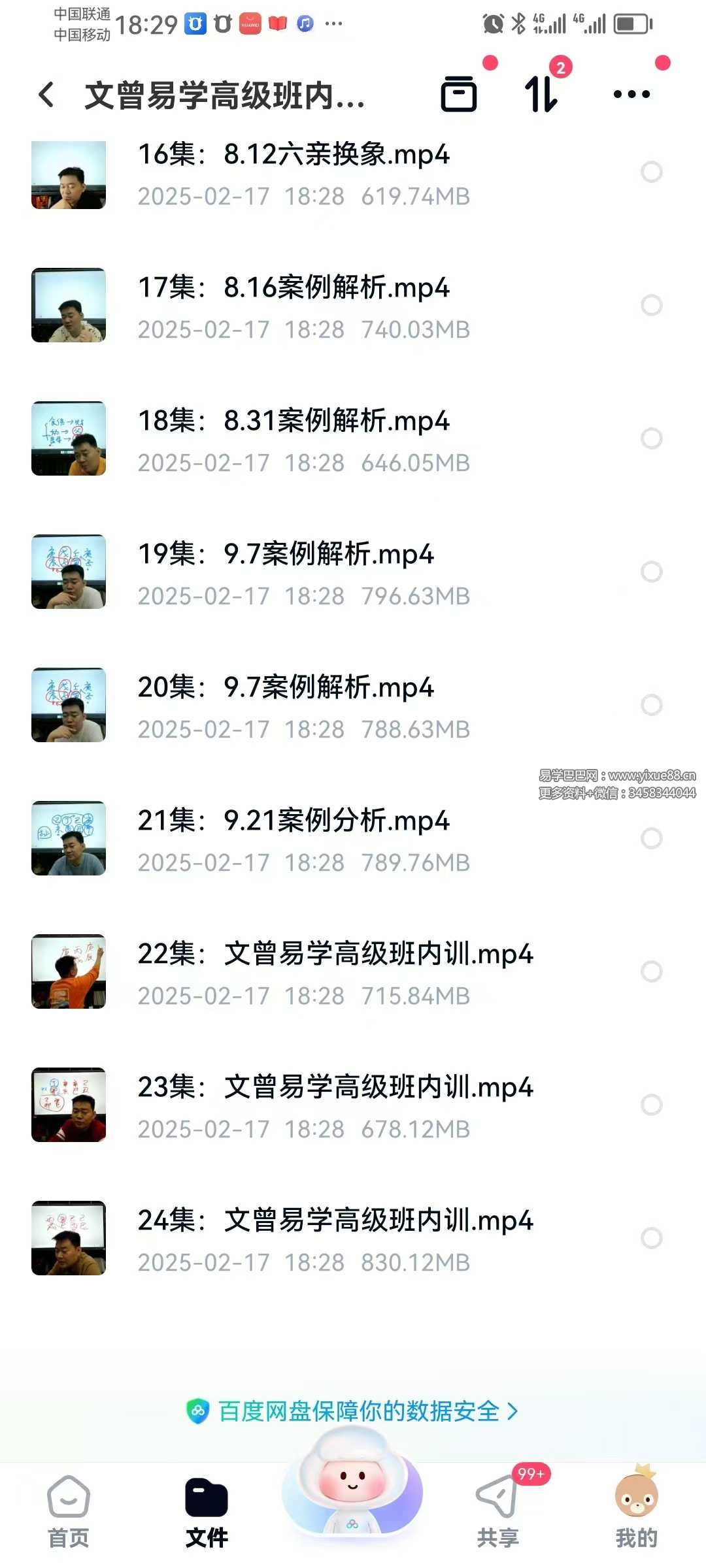Open 21集: 9.21案例分析.mp4
Screen dimensions: 706x1568
(294, 821)
